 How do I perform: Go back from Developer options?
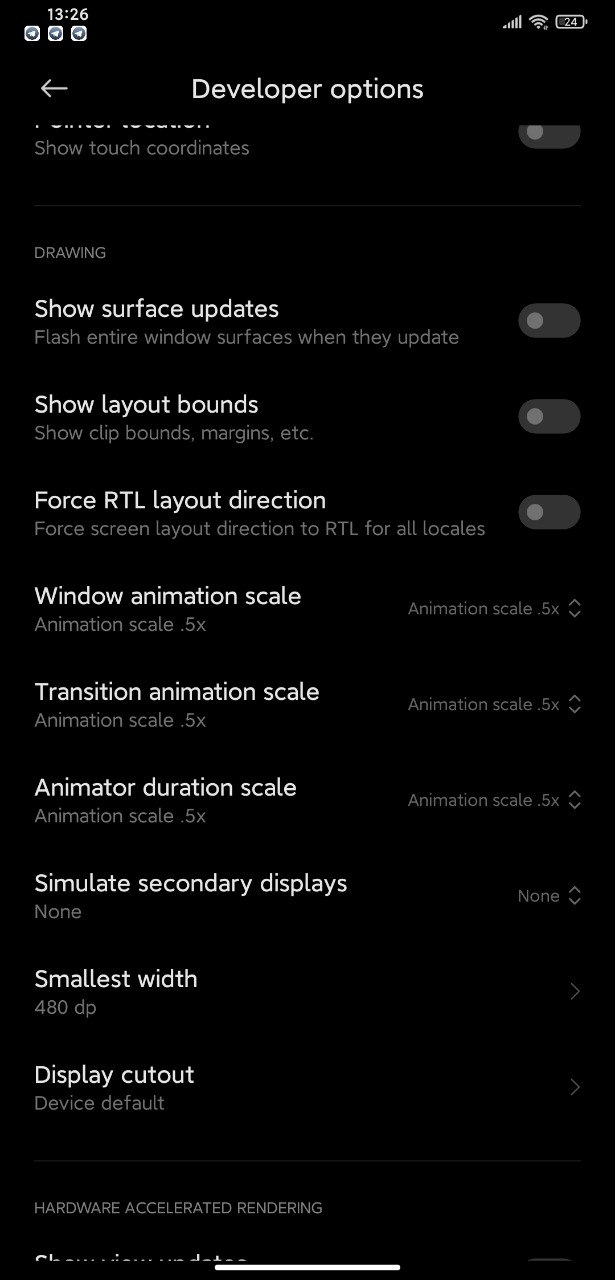(x=54, y=89)
